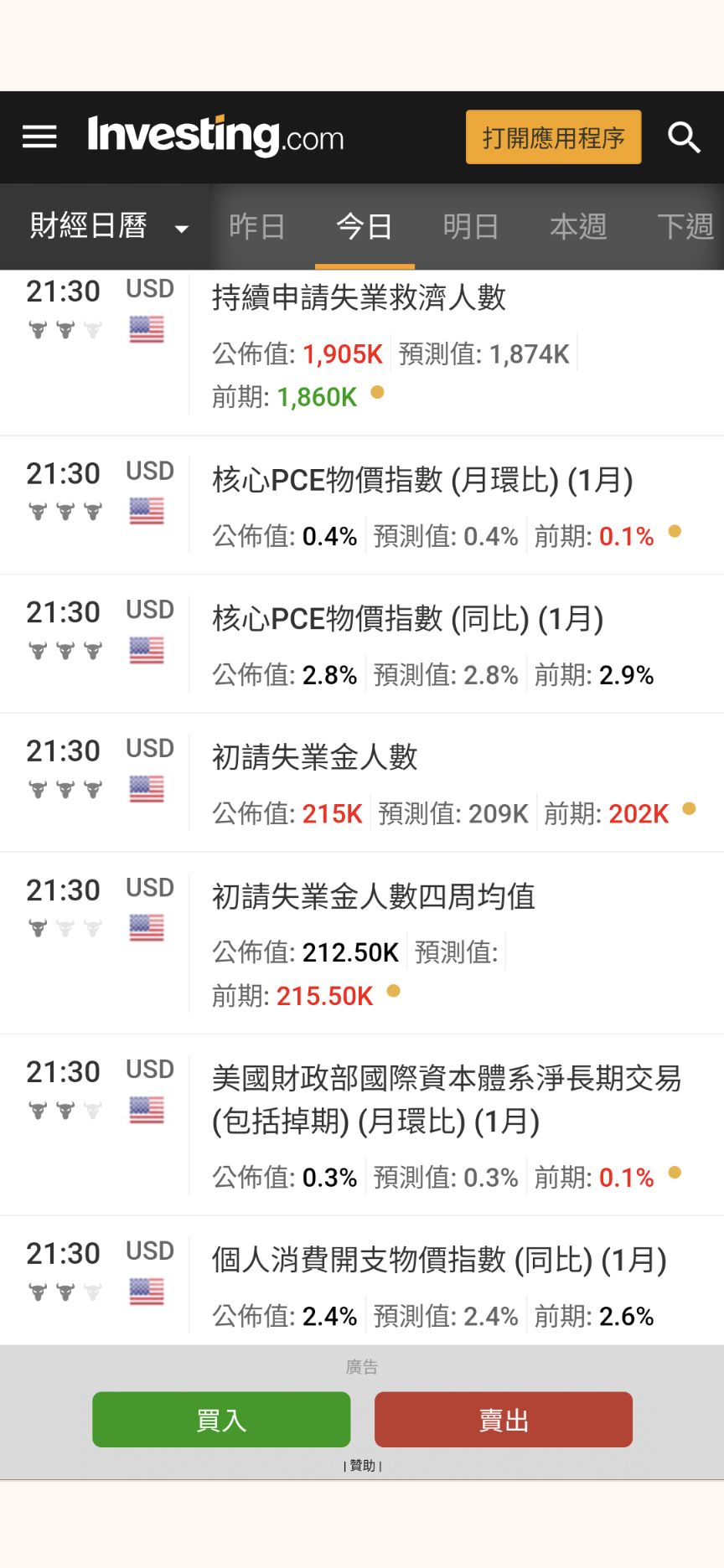Switch to the 明日 tab
Image resolution: width=724 pixels, height=1568 pixels.
tap(471, 226)
